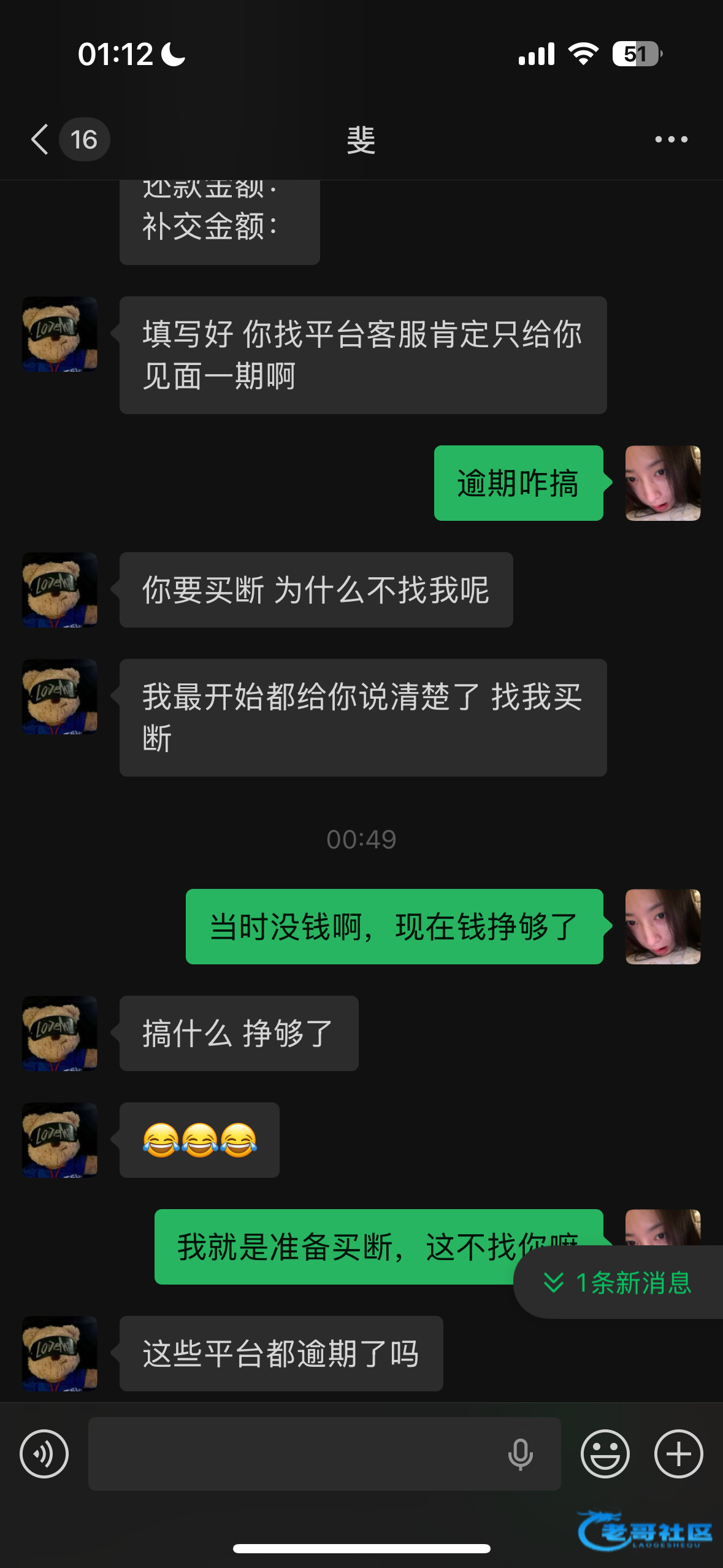Viewport: 723px width, 1568px height.
Task: Focus the message text field
Action: tap(294, 1454)
